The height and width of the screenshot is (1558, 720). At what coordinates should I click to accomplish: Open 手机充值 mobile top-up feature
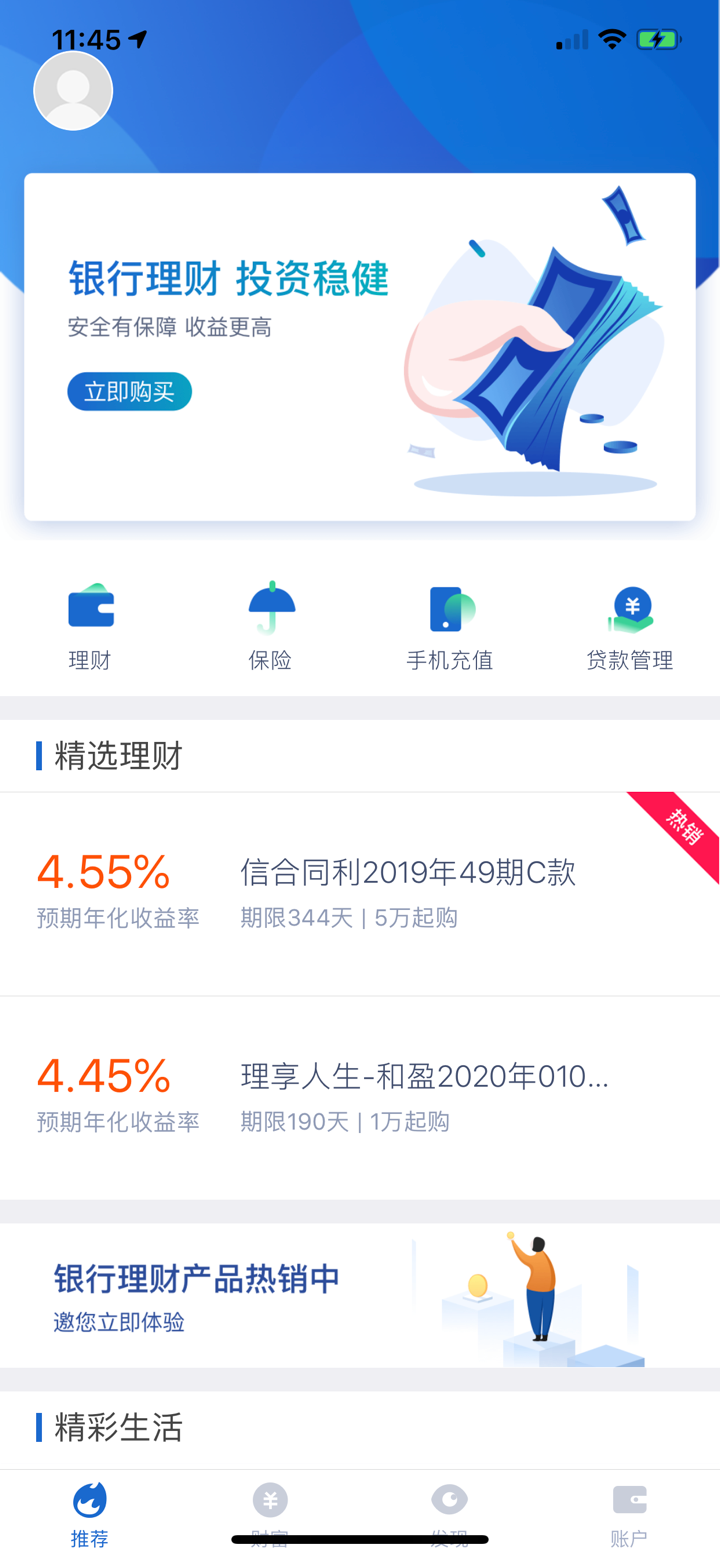[450, 608]
